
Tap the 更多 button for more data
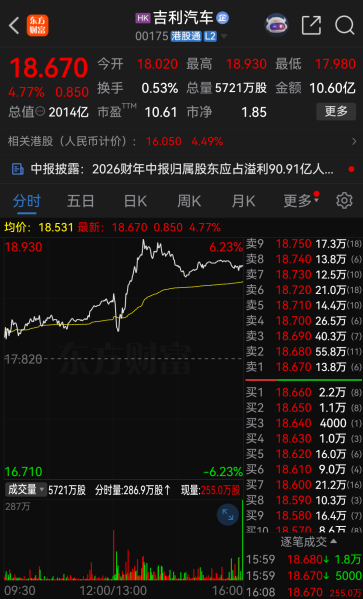(x=336, y=112)
